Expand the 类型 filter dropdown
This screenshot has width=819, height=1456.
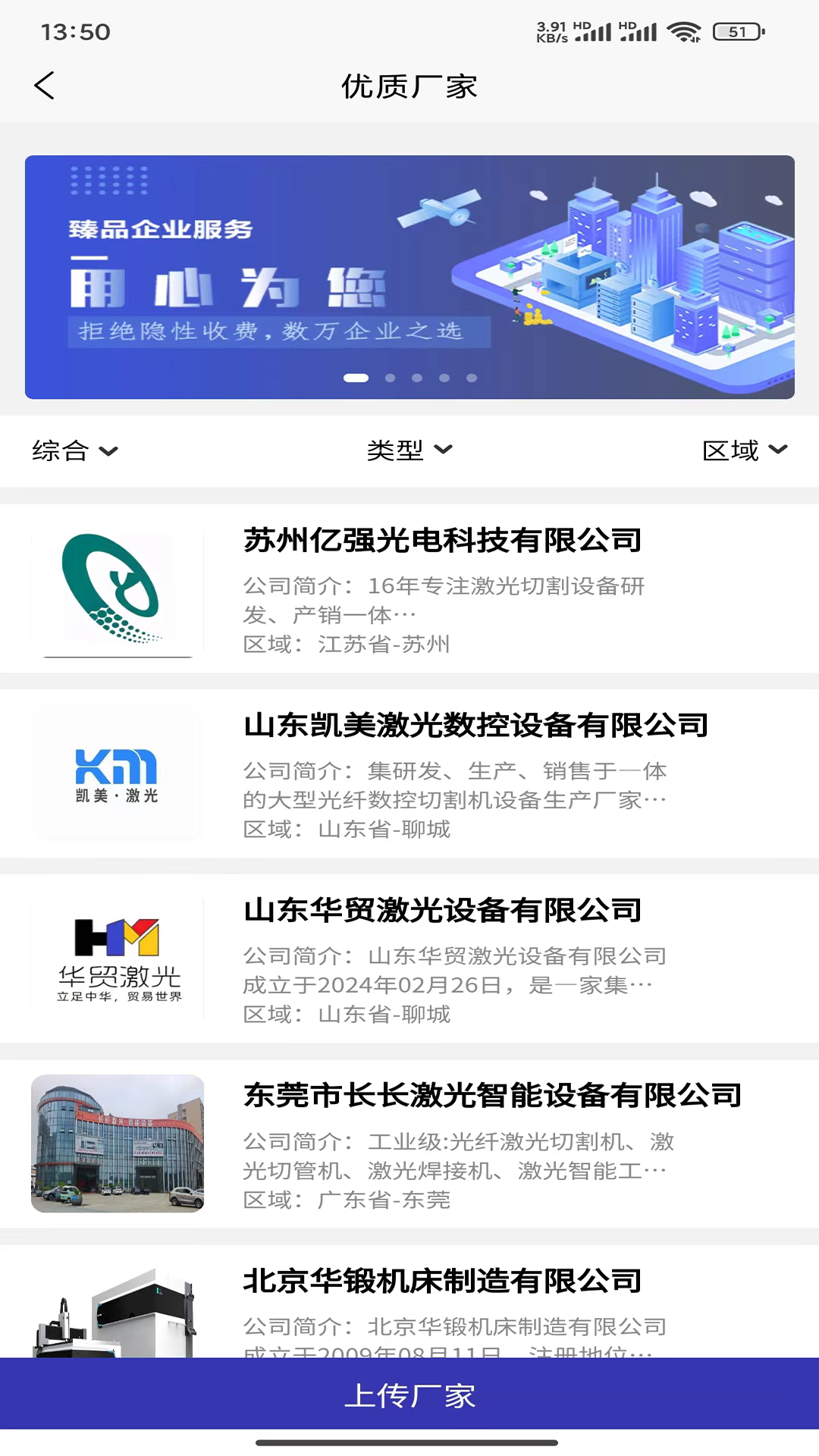pos(409,450)
